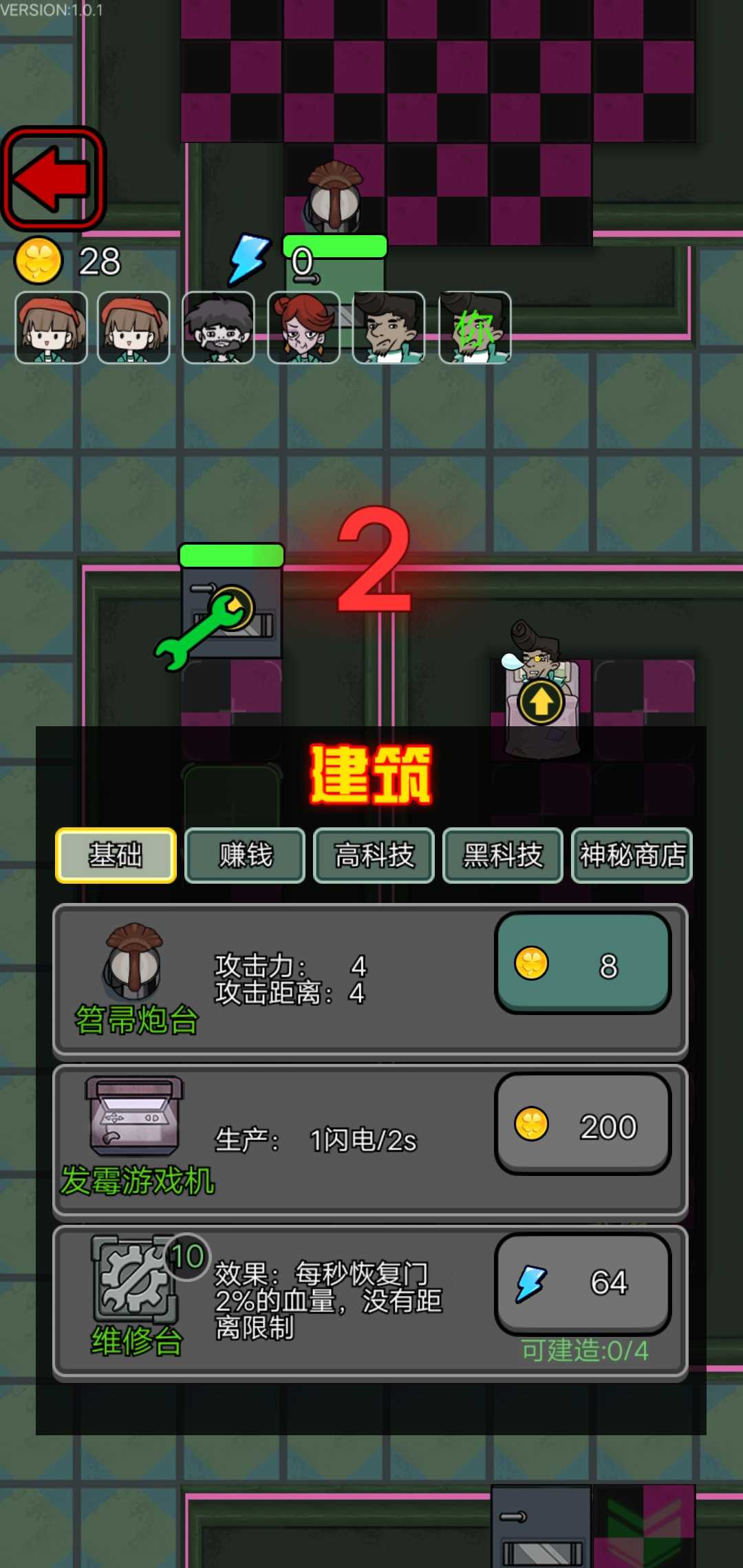Buy 笤帚炮台 for 8 coins
The height and width of the screenshot is (1568, 743).
coord(583,963)
